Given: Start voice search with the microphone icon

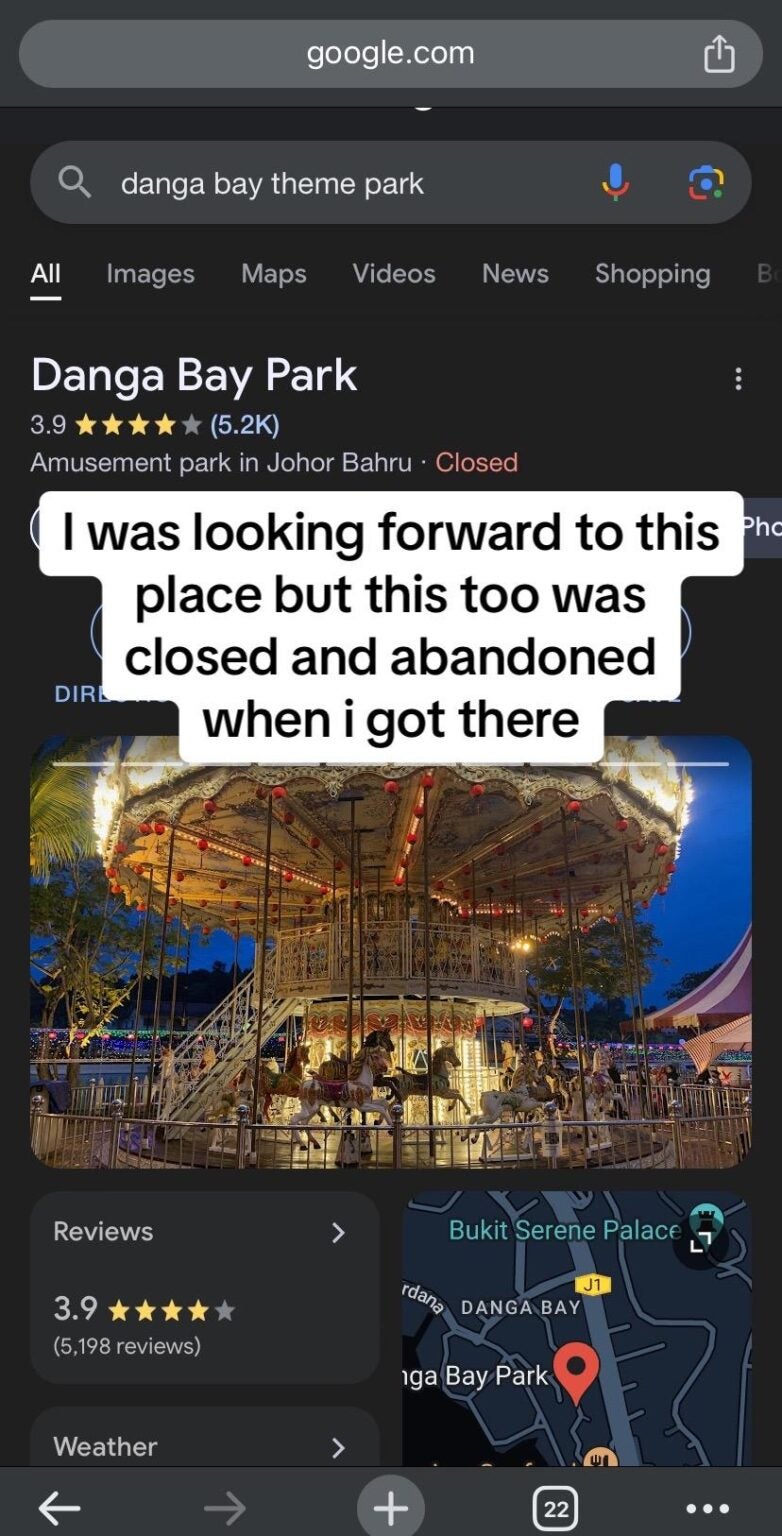Looking at the screenshot, I should tap(617, 182).
